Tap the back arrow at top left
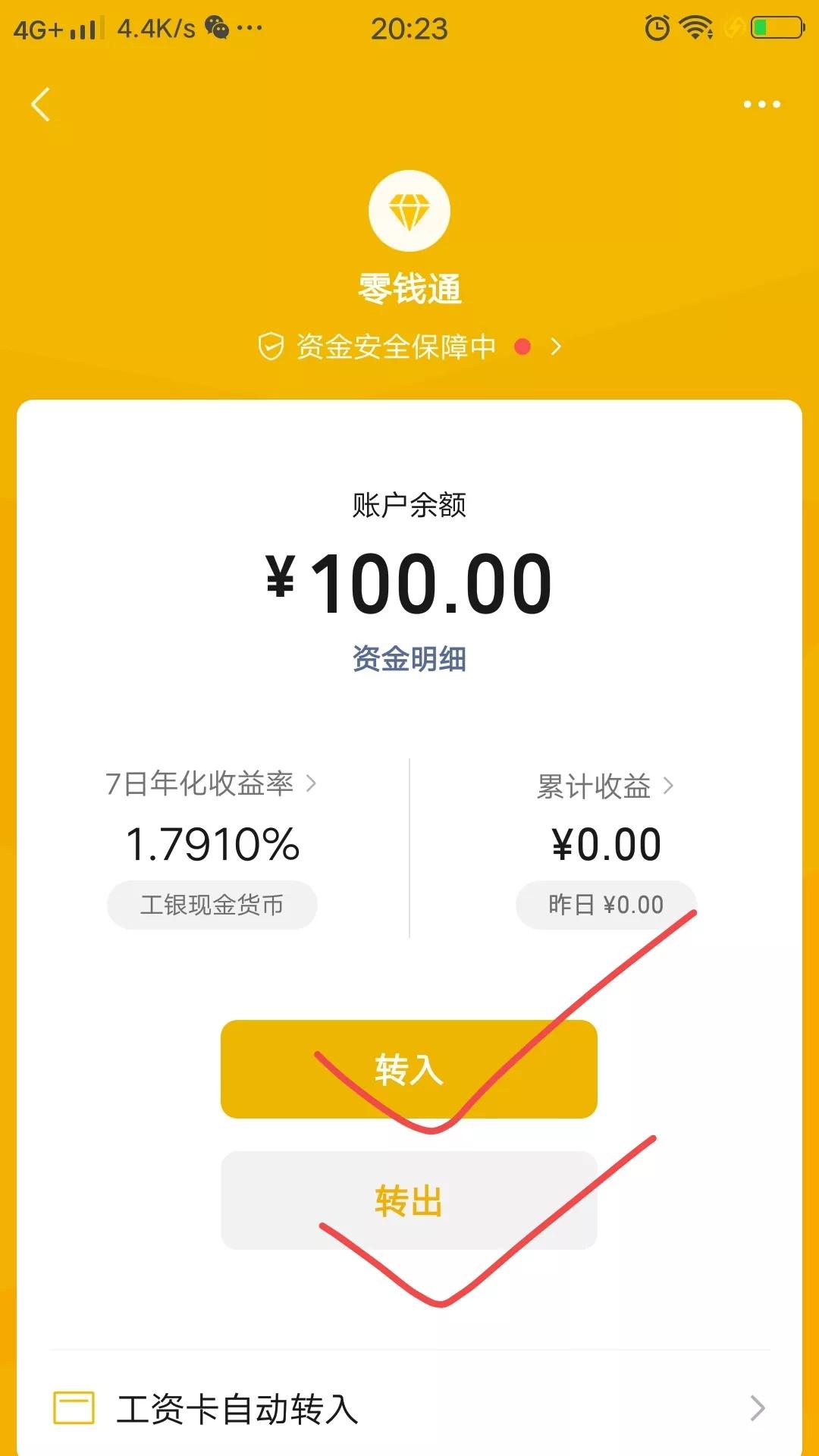Screen dimensions: 819x1456 tap(42, 105)
